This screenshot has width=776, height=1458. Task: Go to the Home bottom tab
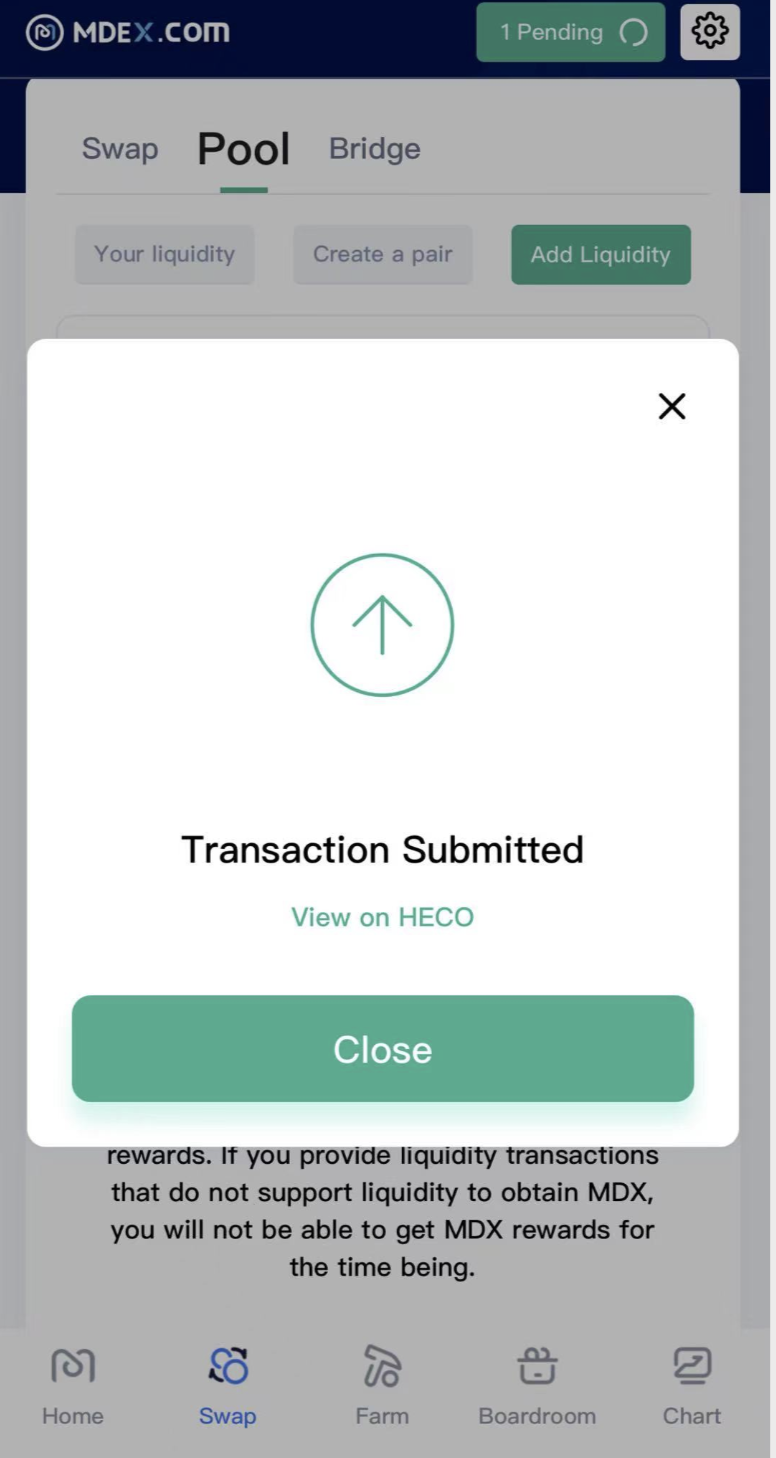(73, 1386)
